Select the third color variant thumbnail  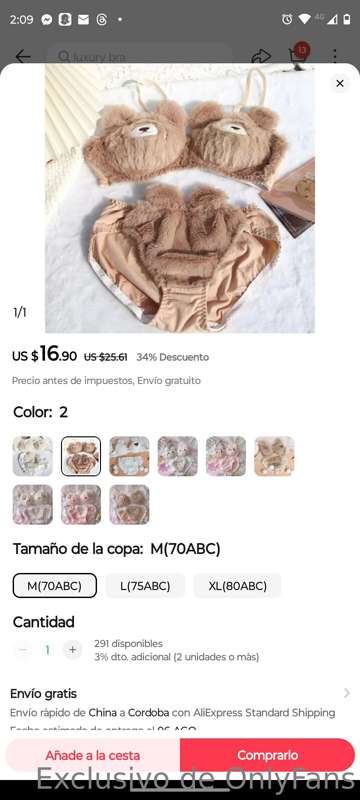click(130, 456)
